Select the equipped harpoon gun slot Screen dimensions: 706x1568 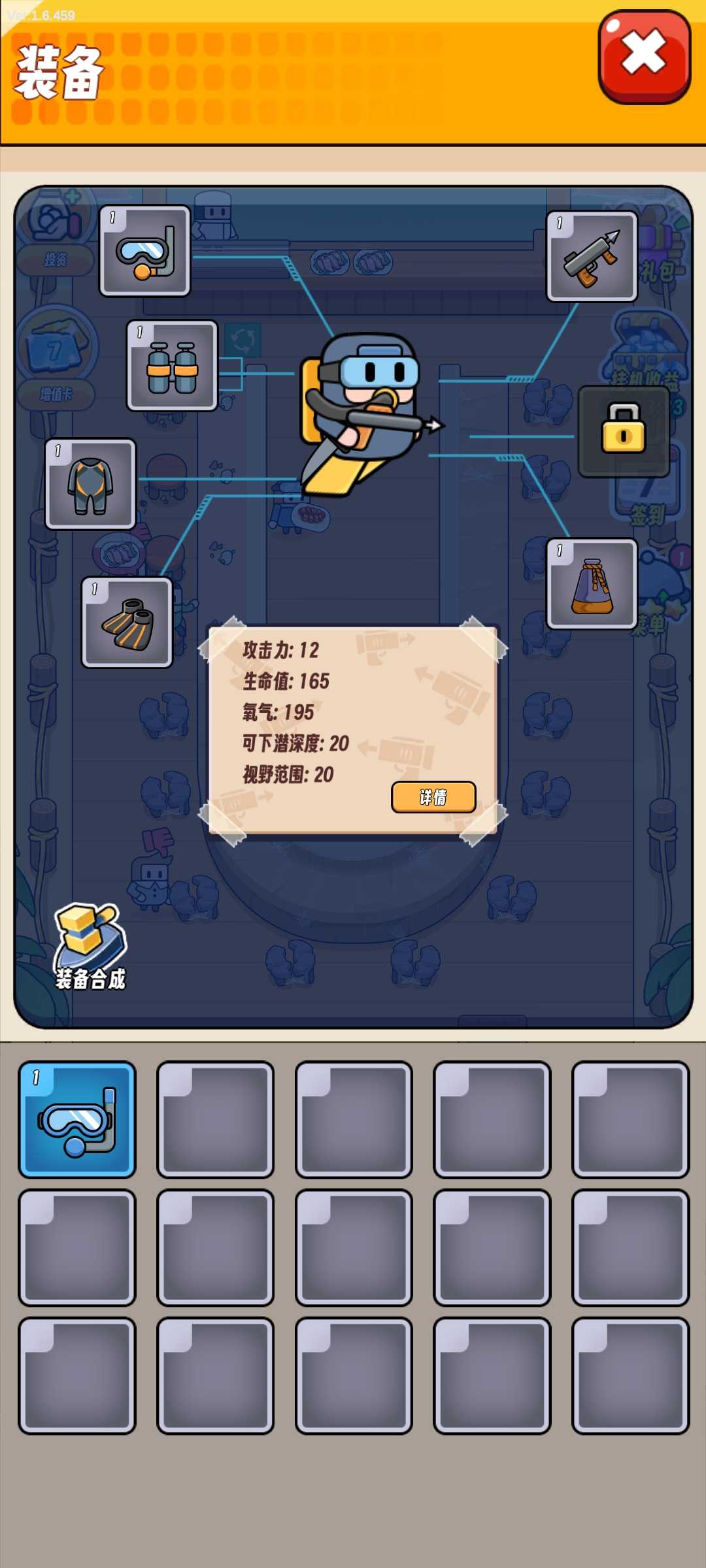point(592,257)
